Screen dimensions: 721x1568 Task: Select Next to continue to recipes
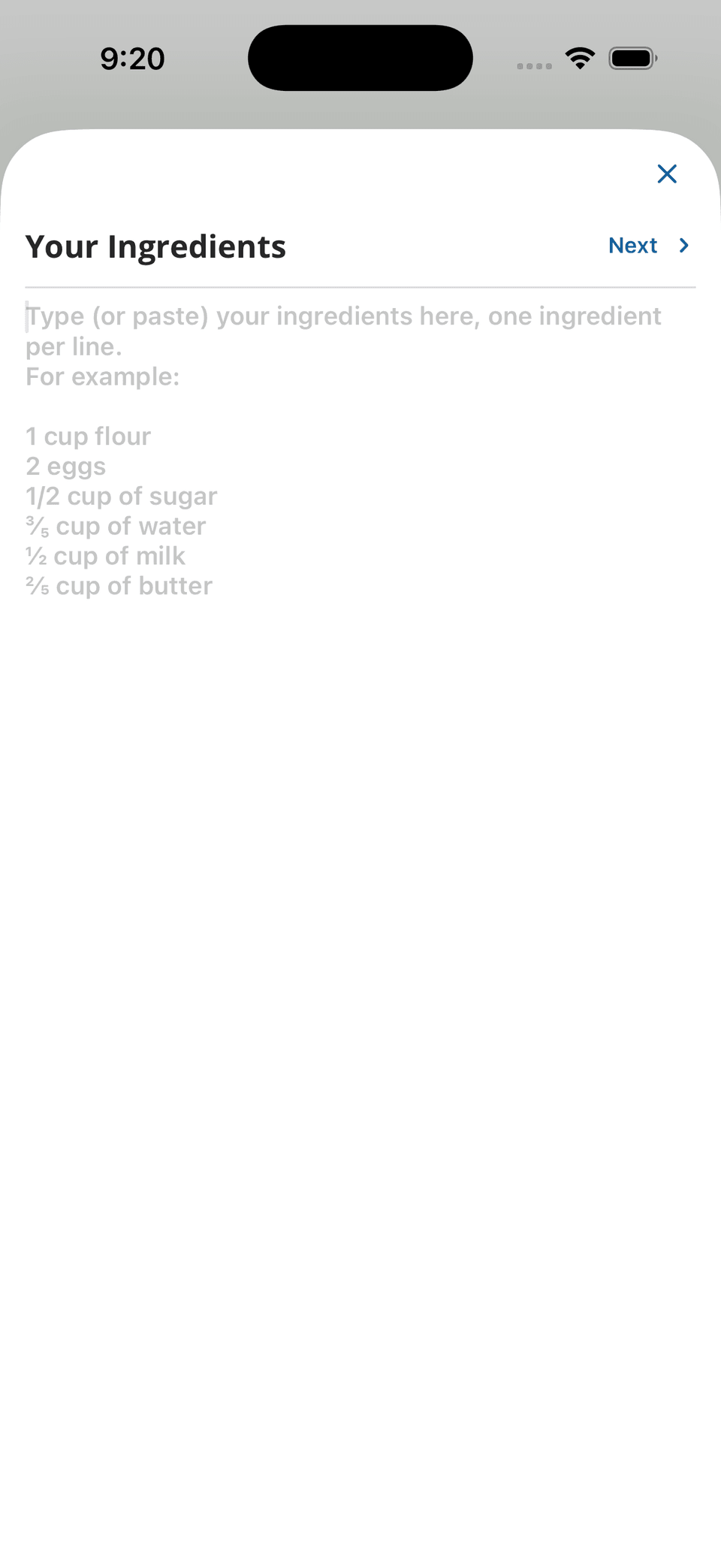(x=633, y=245)
